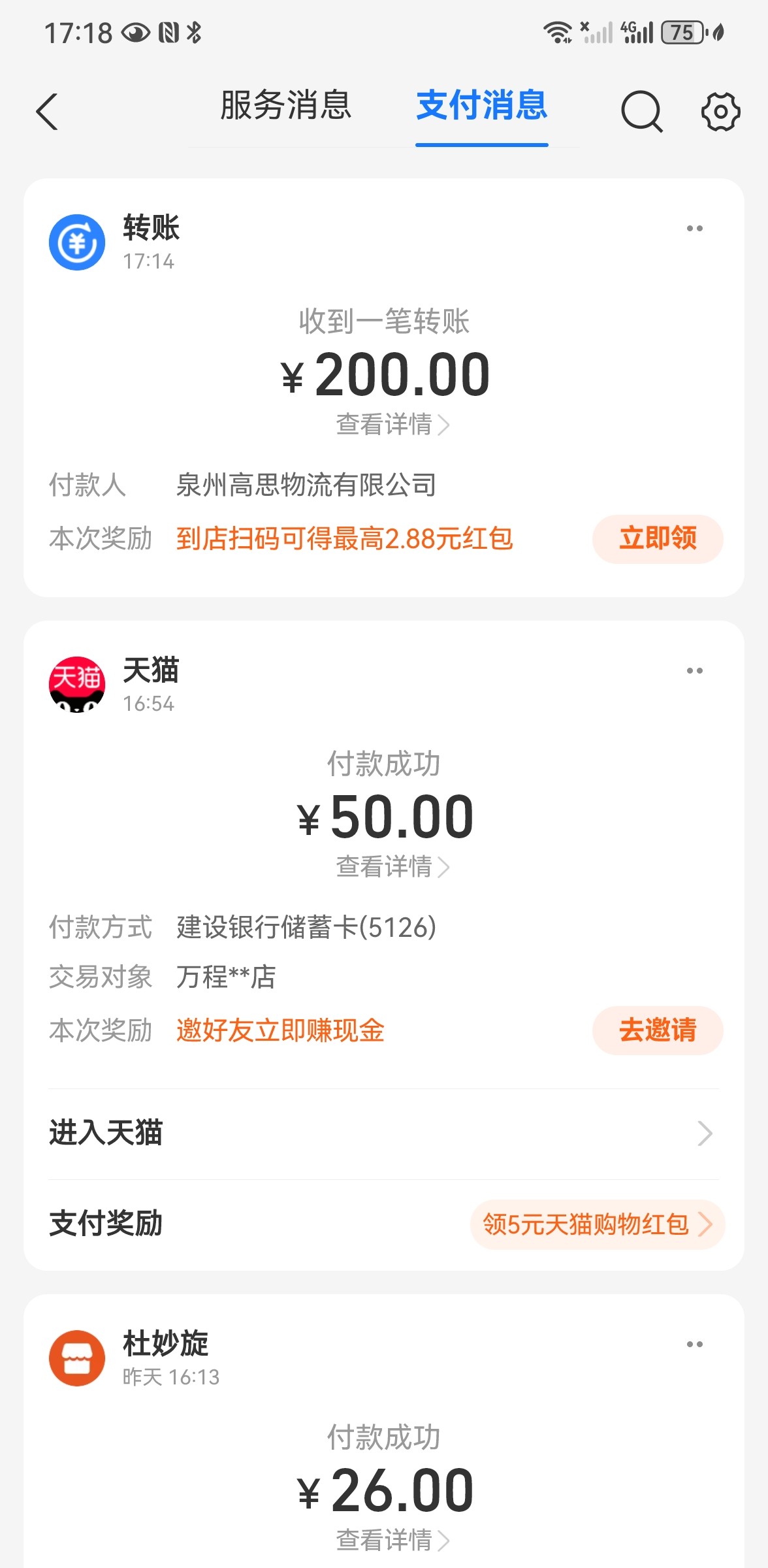View details of the ¥26.00 payment
The width and height of the screenshot is (768, 1568).
click(392, 1540)
